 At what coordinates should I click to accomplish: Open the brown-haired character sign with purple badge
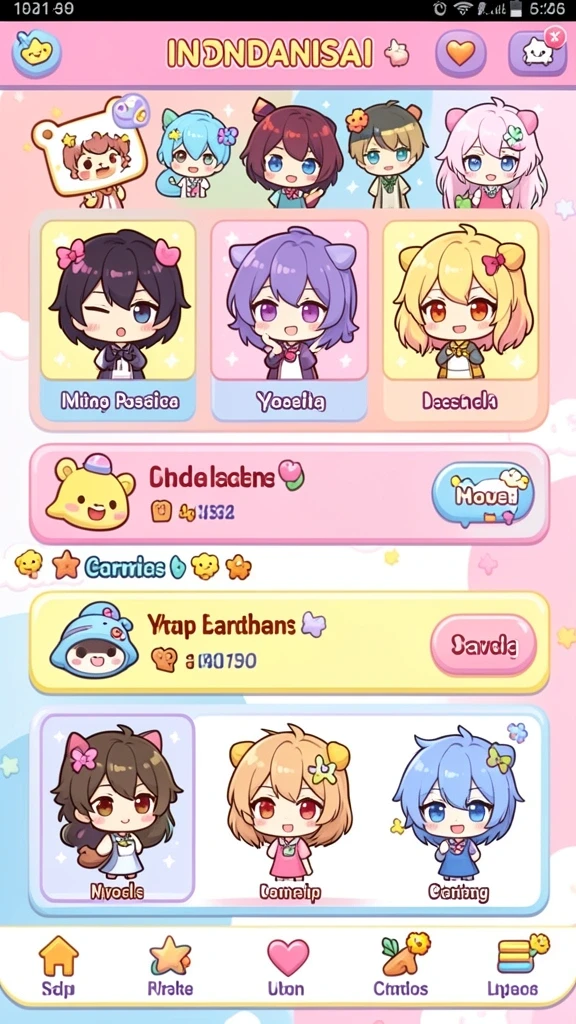point(89,152)
